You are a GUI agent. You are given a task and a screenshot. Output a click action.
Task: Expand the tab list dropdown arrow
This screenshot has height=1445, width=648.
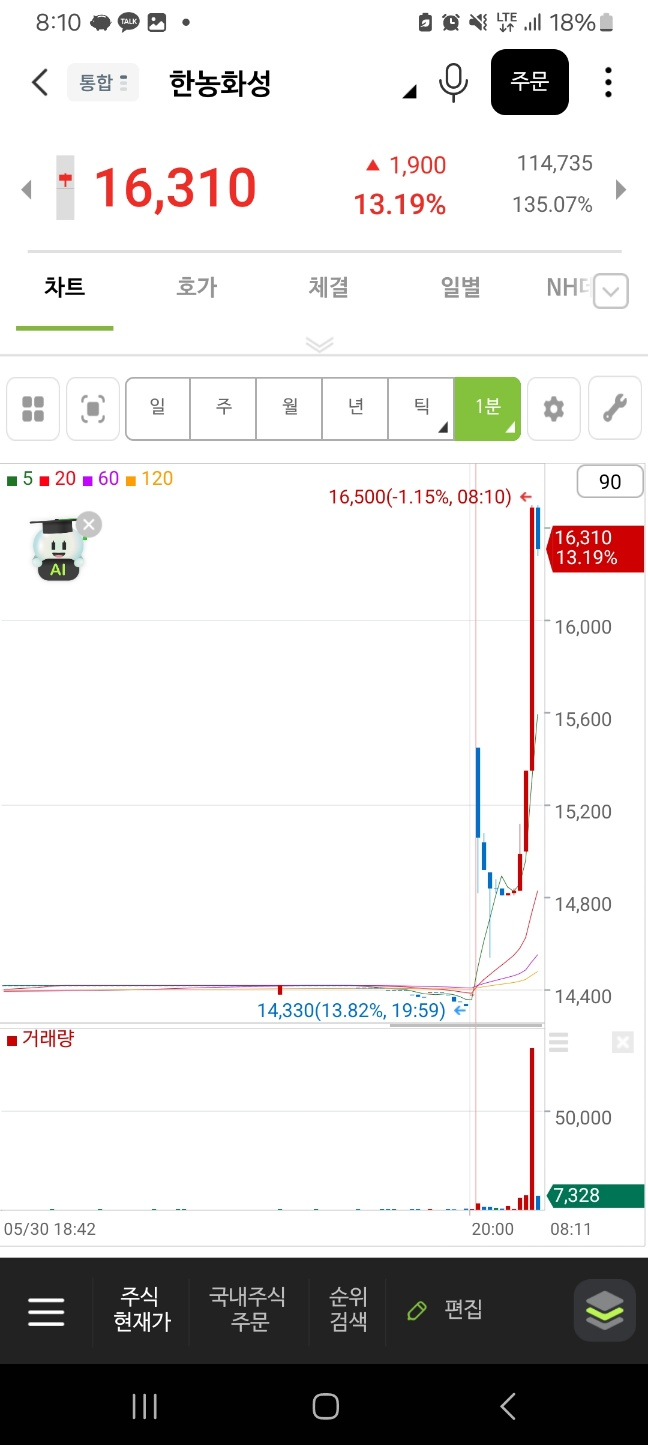(x=612, y=292)
